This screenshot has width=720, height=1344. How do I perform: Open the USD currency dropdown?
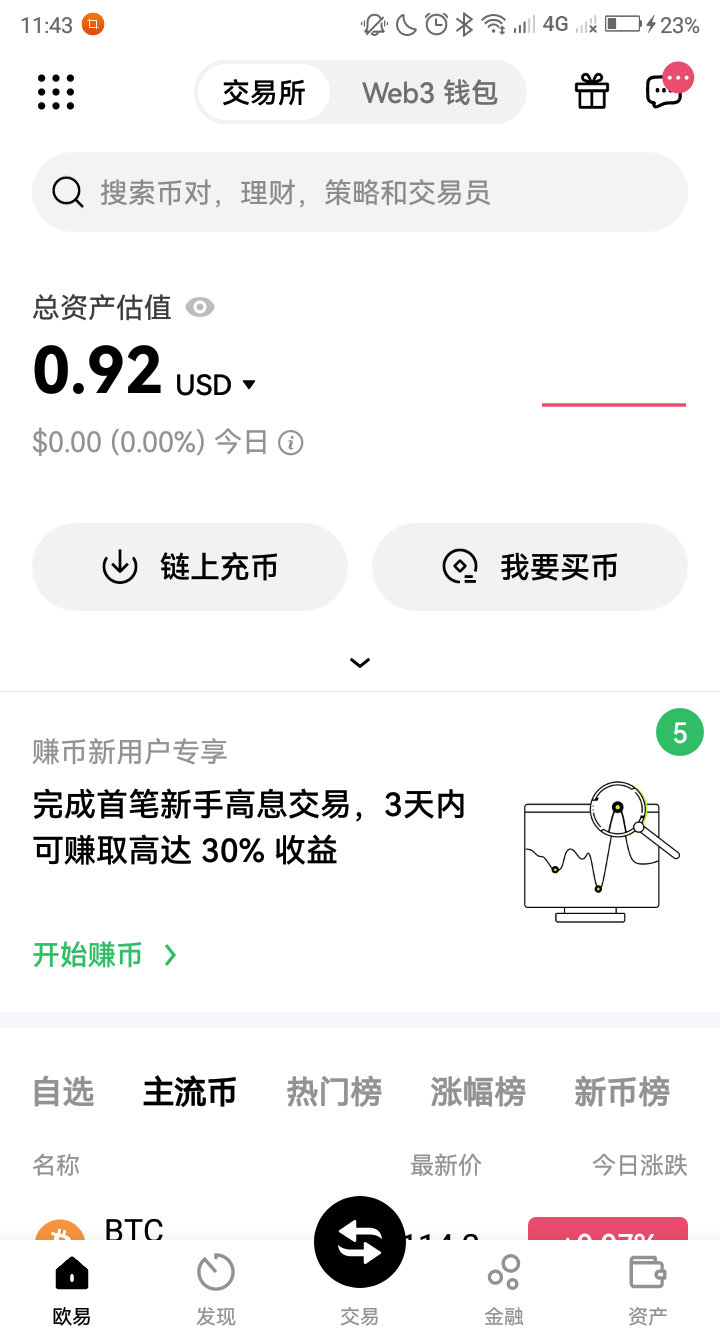click(x=217, y=385)
